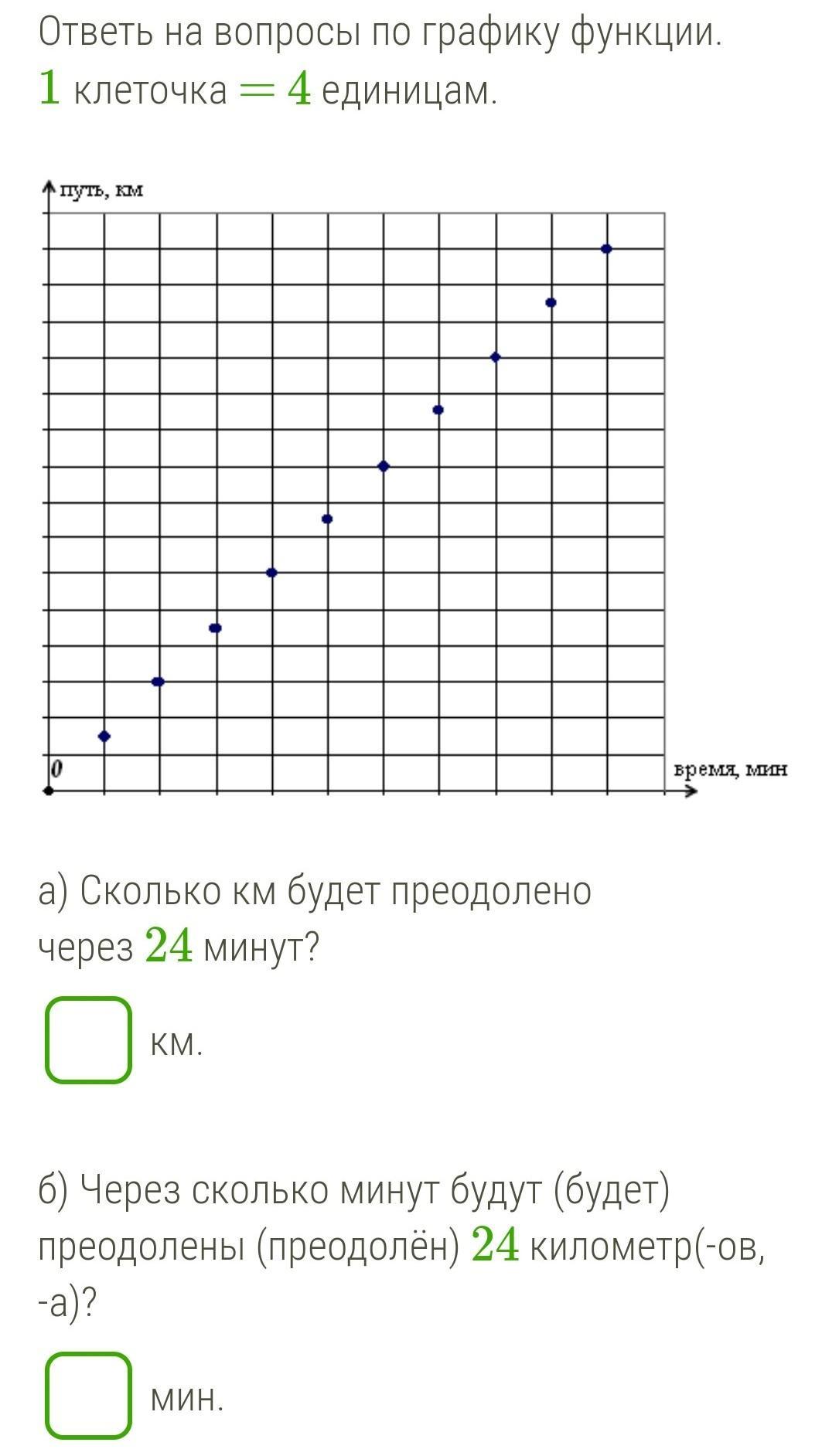Tap the answer box labeled км
Image resolution: width=822 pixels, height=1456 pixels.
(x=88, y=1040)
